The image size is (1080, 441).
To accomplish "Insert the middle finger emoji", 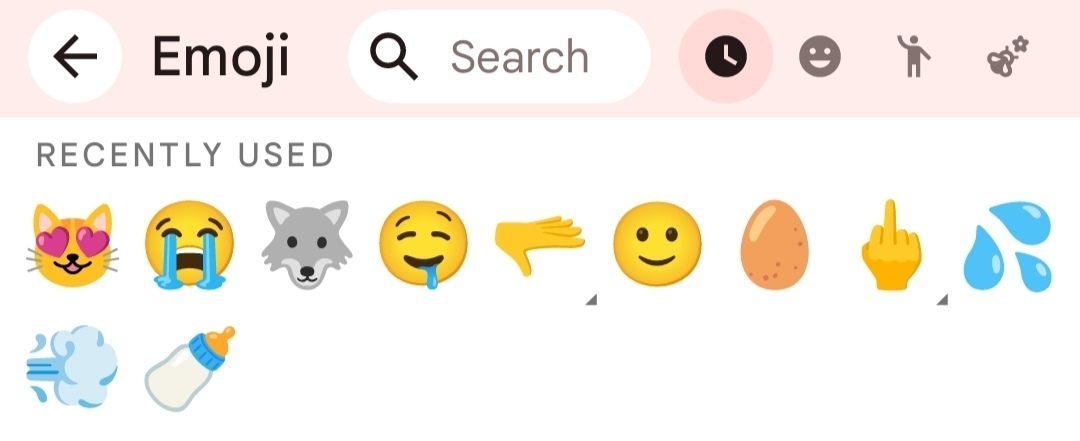I will coord(889,245).
